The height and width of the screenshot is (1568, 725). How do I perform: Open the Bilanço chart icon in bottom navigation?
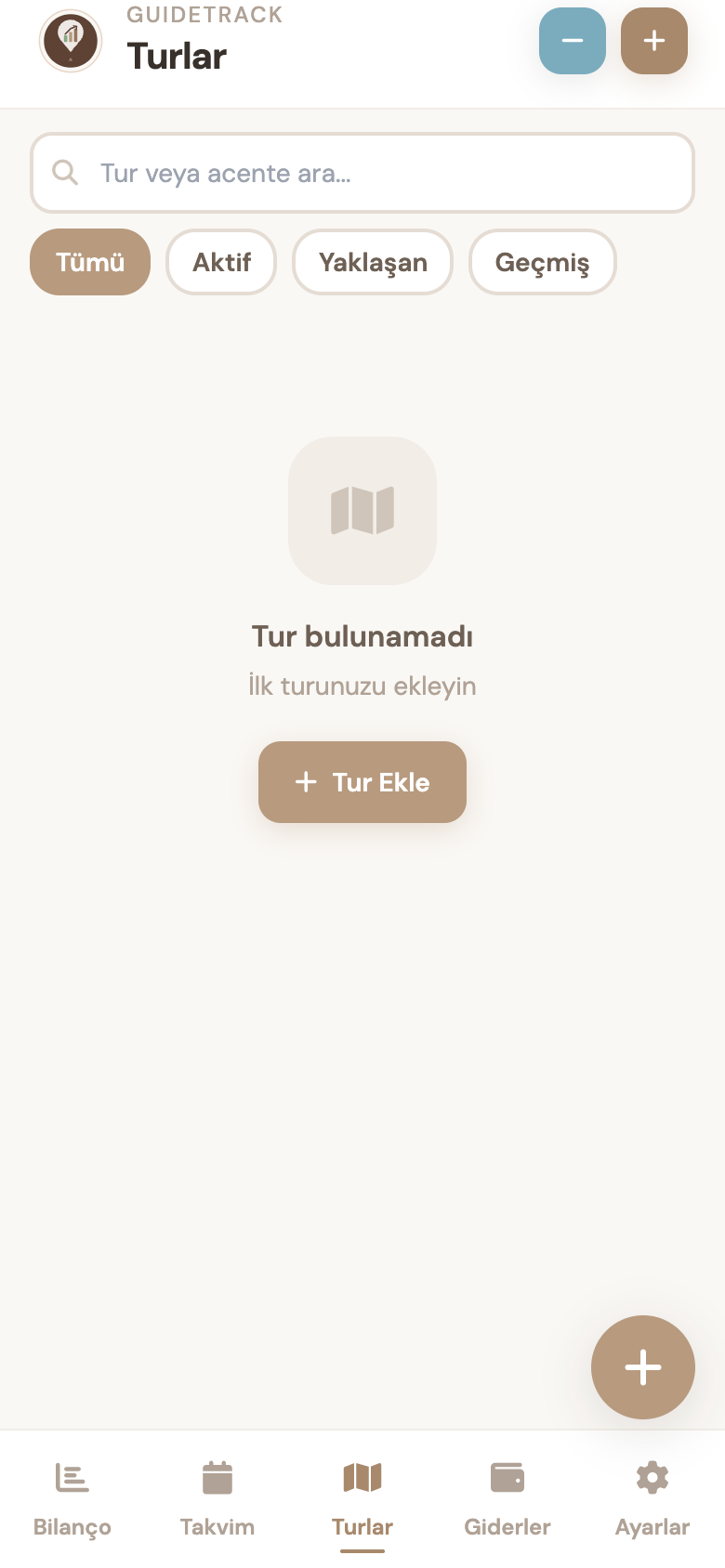(x=72, y=1477)
